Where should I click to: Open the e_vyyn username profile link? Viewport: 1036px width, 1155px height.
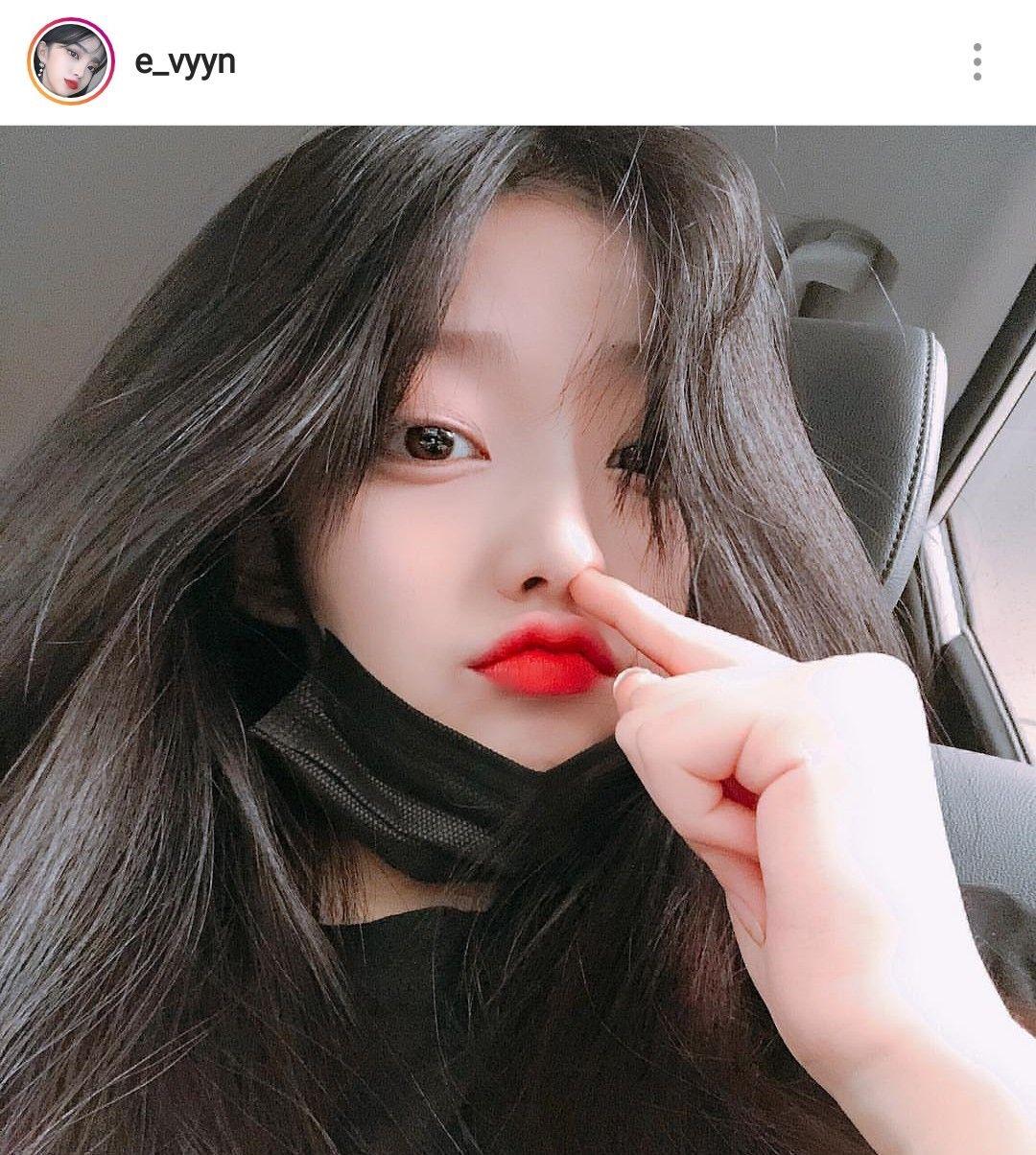pos(185,62)
